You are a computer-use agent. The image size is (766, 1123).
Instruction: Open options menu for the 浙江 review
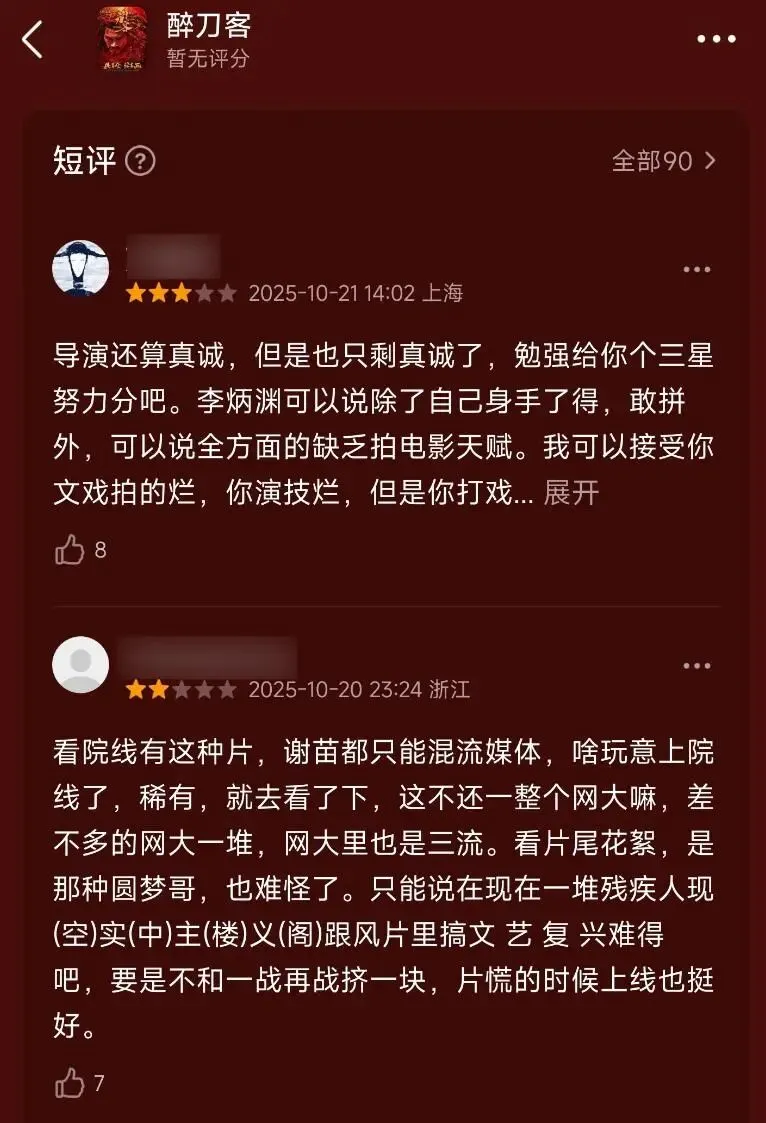point(697,666)
